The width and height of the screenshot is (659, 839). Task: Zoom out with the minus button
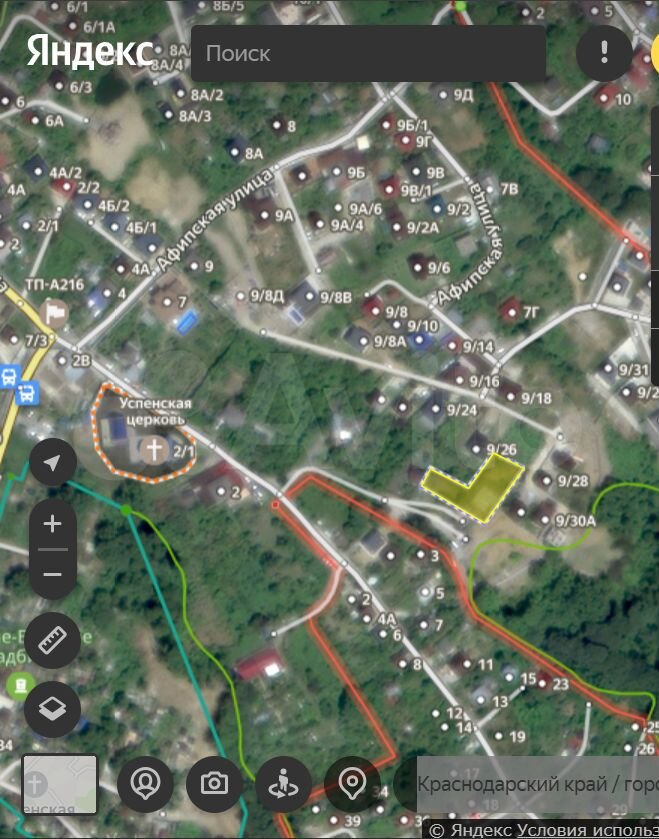point(53,574)
